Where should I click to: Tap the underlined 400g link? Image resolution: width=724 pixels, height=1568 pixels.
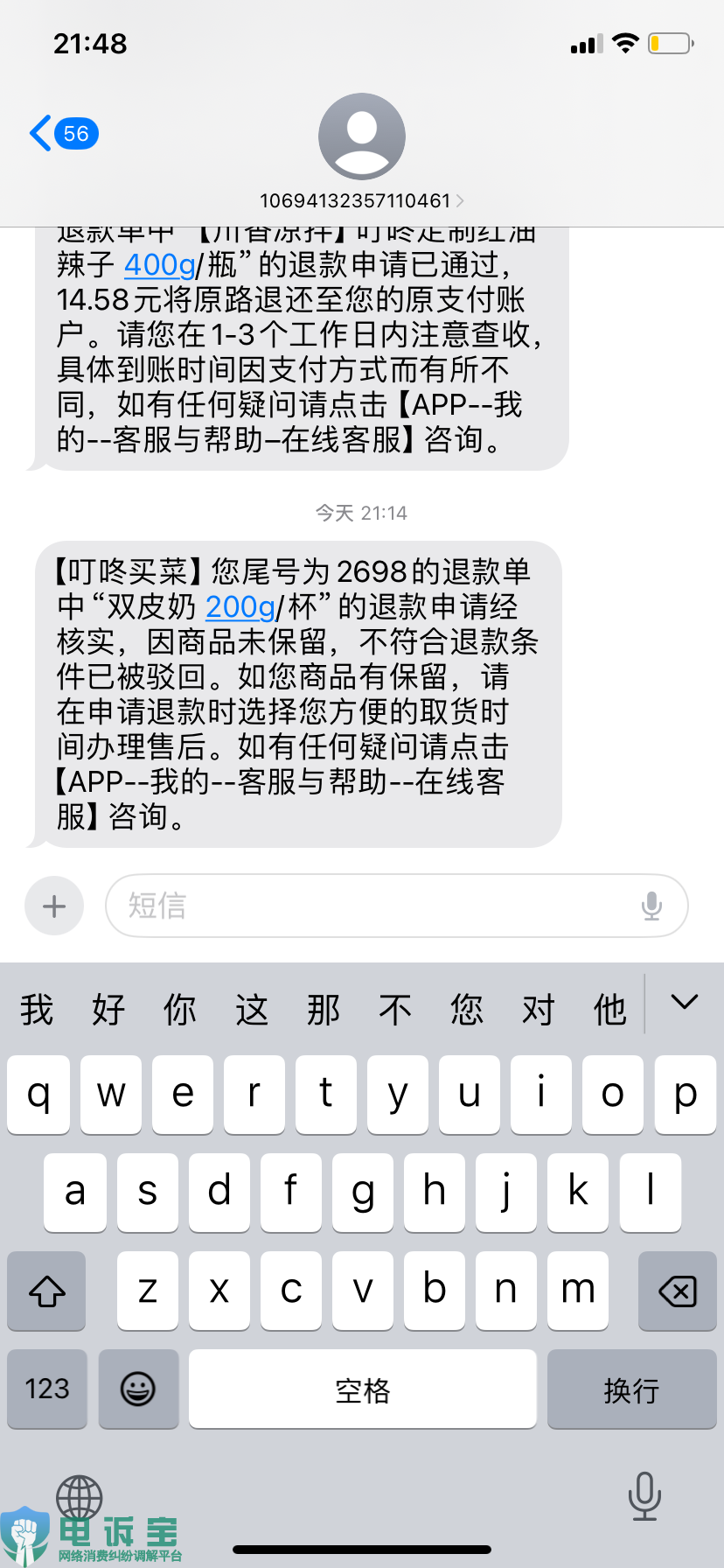tap(160, 264)
